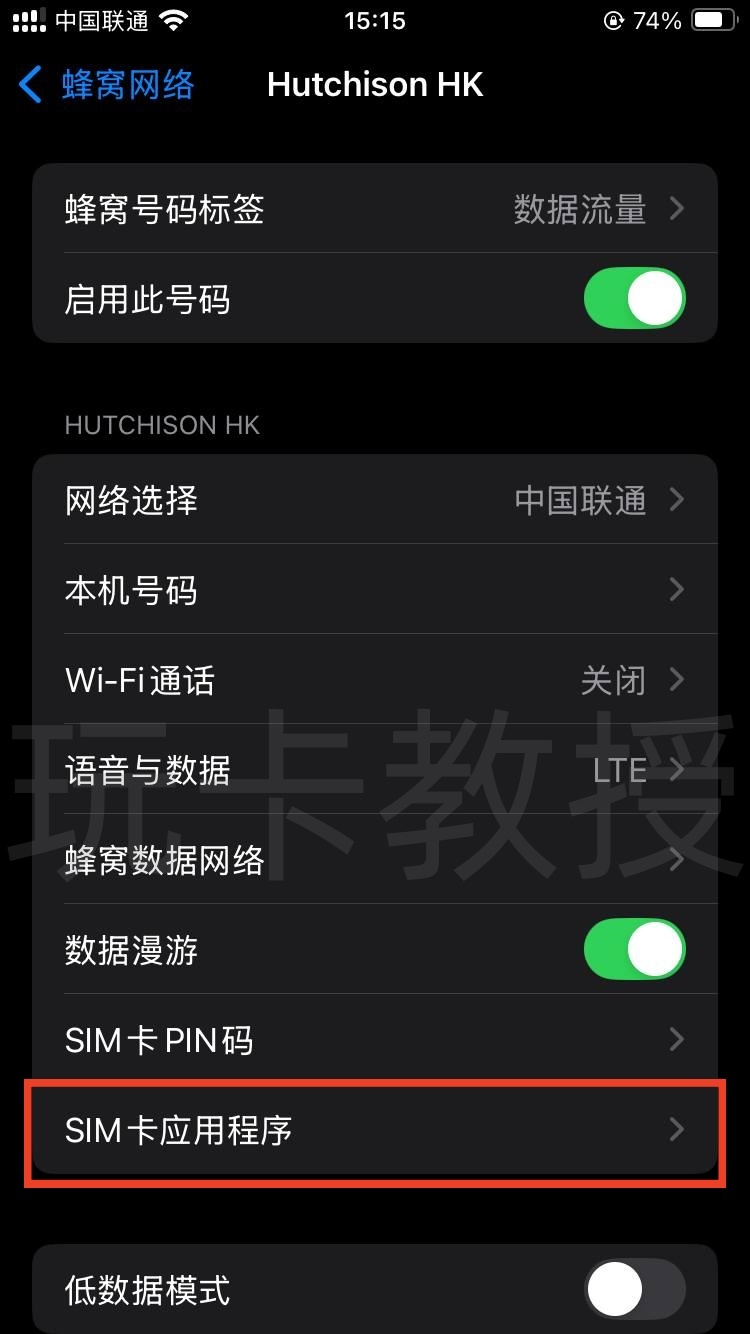Open the highlighted SIM卡应用程序 entry
Viewport: 750px width, 1334px height.
coord(375,1130)
